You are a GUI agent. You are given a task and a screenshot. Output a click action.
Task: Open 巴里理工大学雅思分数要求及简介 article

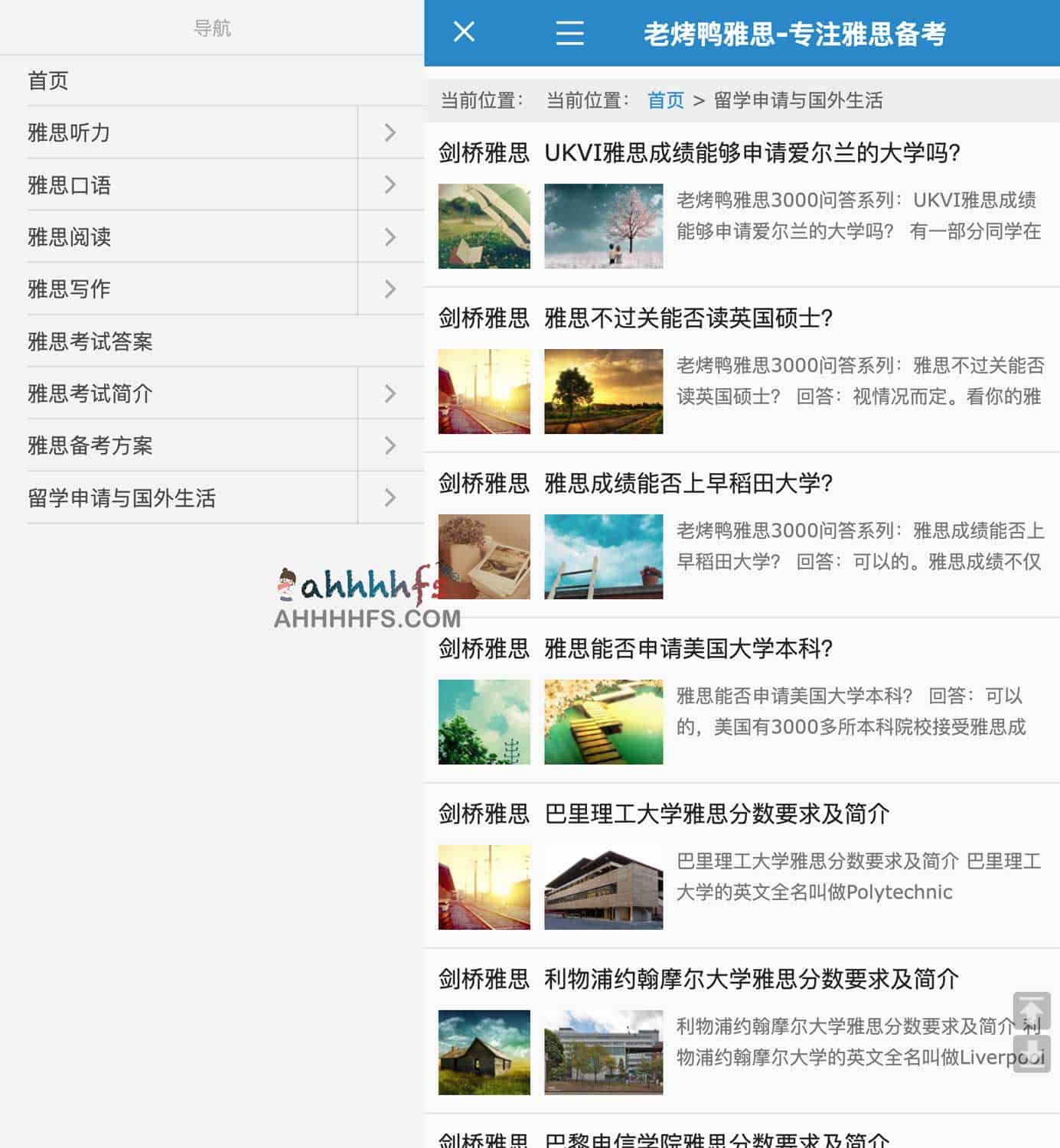[x=716, y=814]
